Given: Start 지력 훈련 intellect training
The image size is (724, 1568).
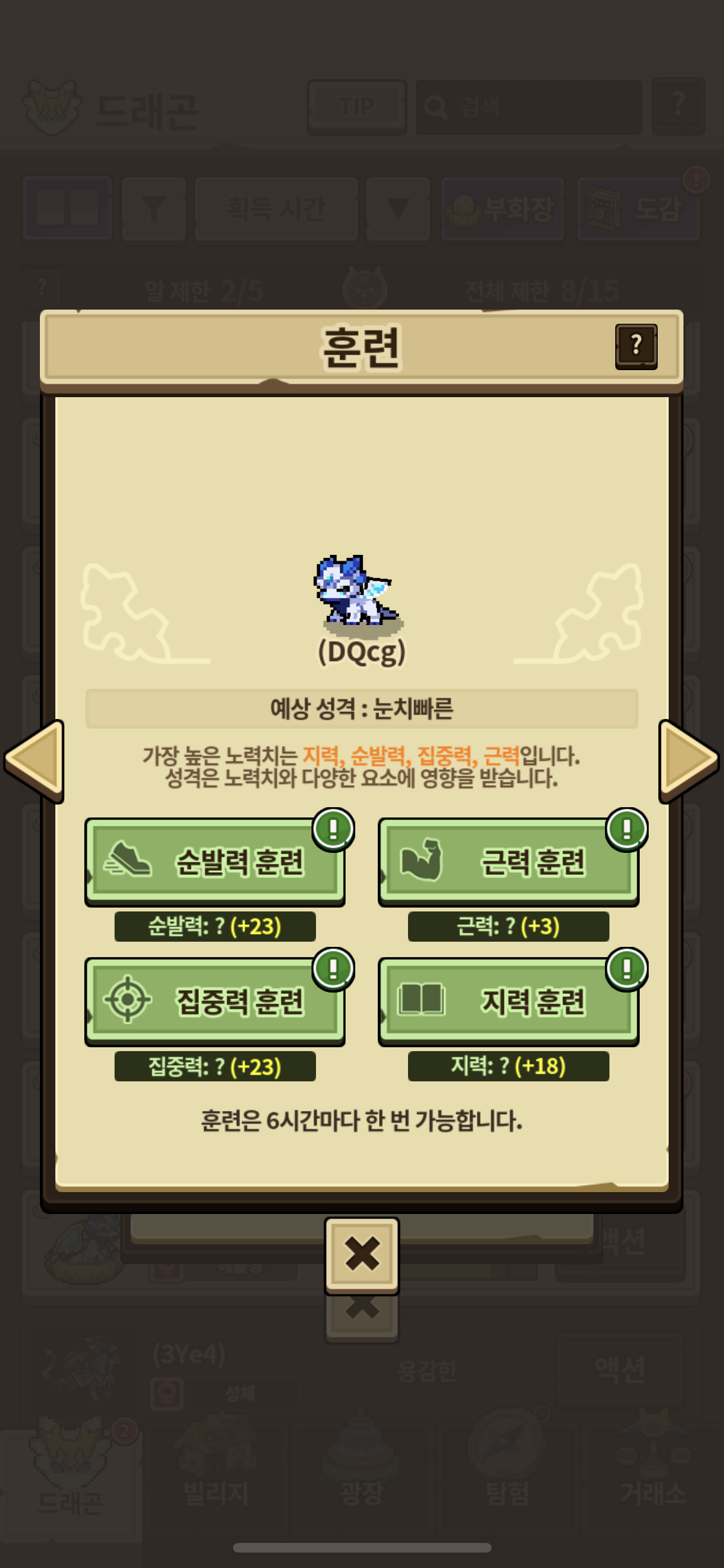Looking at the screenshot, I should [508, 1001].
